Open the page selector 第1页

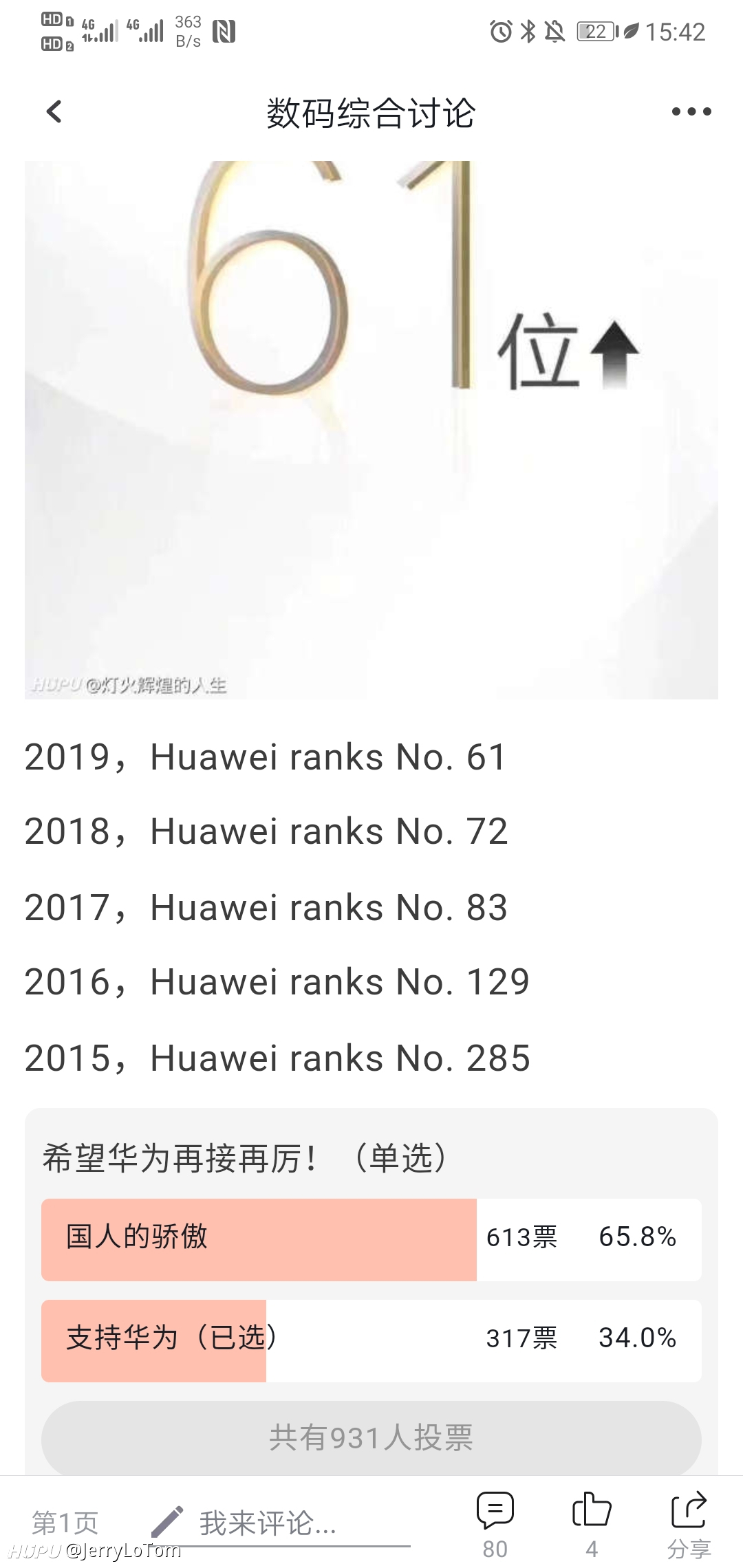point(65,1523)
